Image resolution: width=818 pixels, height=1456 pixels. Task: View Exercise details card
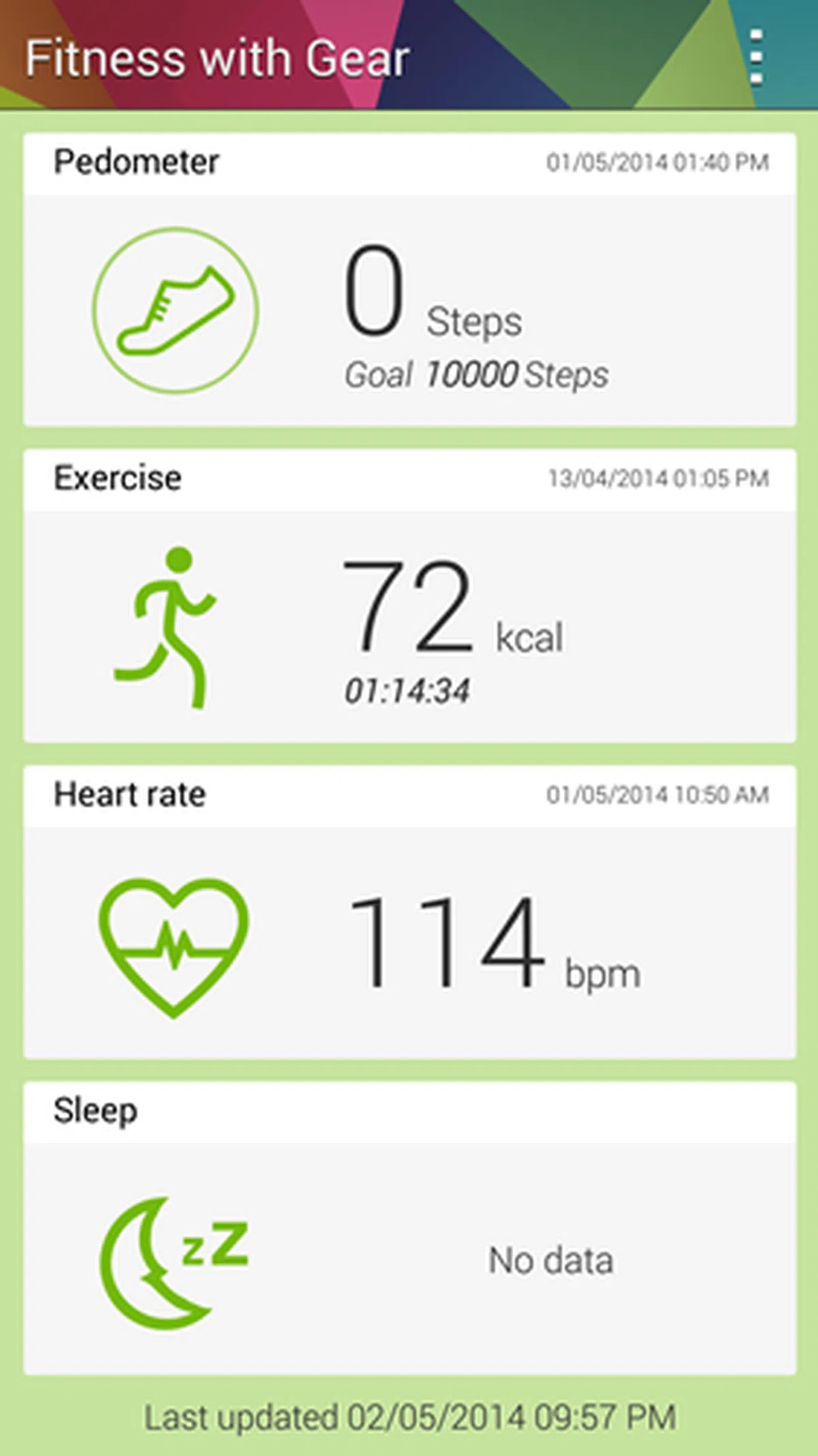pos(409,596)
